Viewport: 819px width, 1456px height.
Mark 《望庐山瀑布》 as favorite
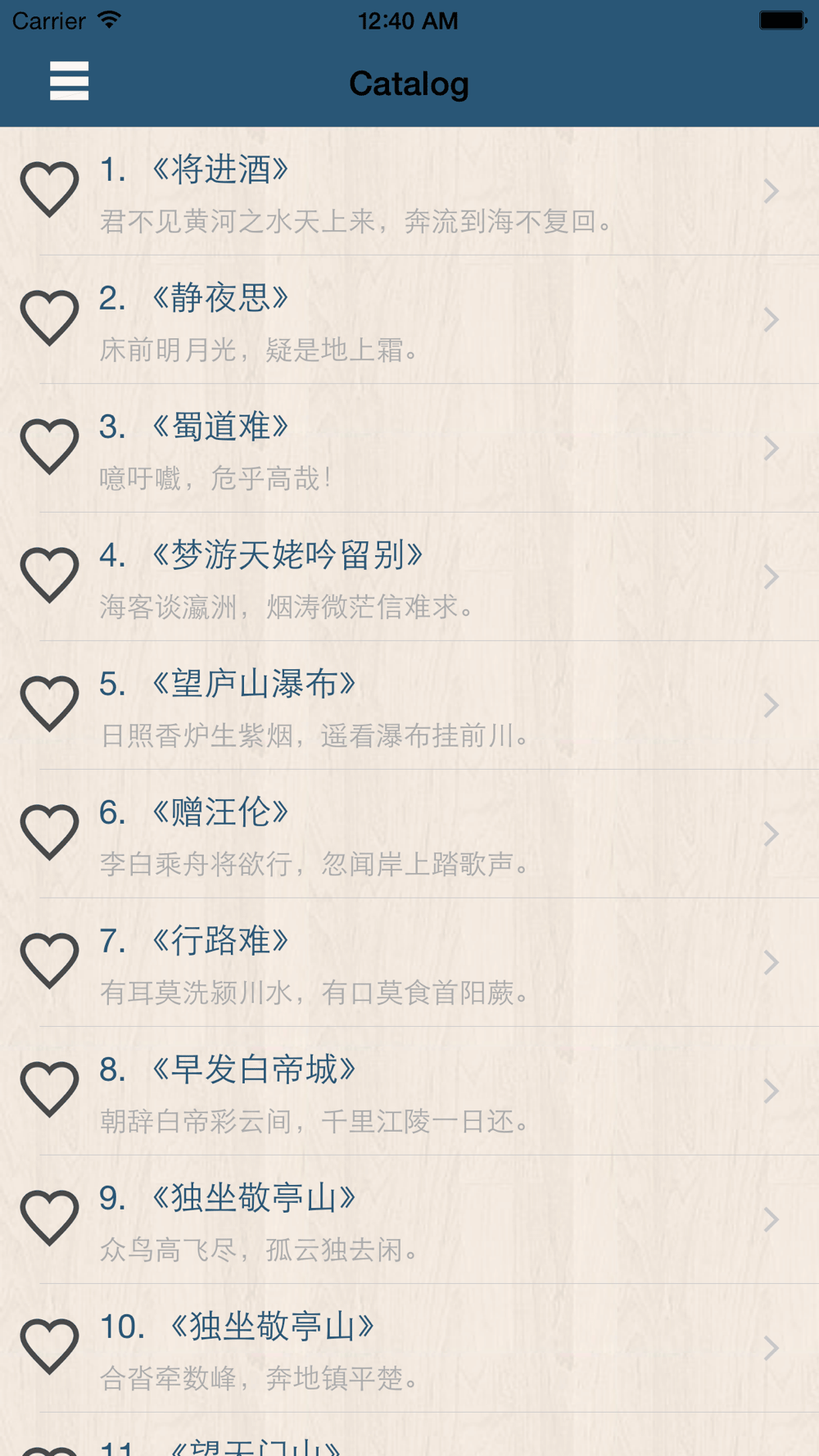pyautogui.click(x=49, y=703)
